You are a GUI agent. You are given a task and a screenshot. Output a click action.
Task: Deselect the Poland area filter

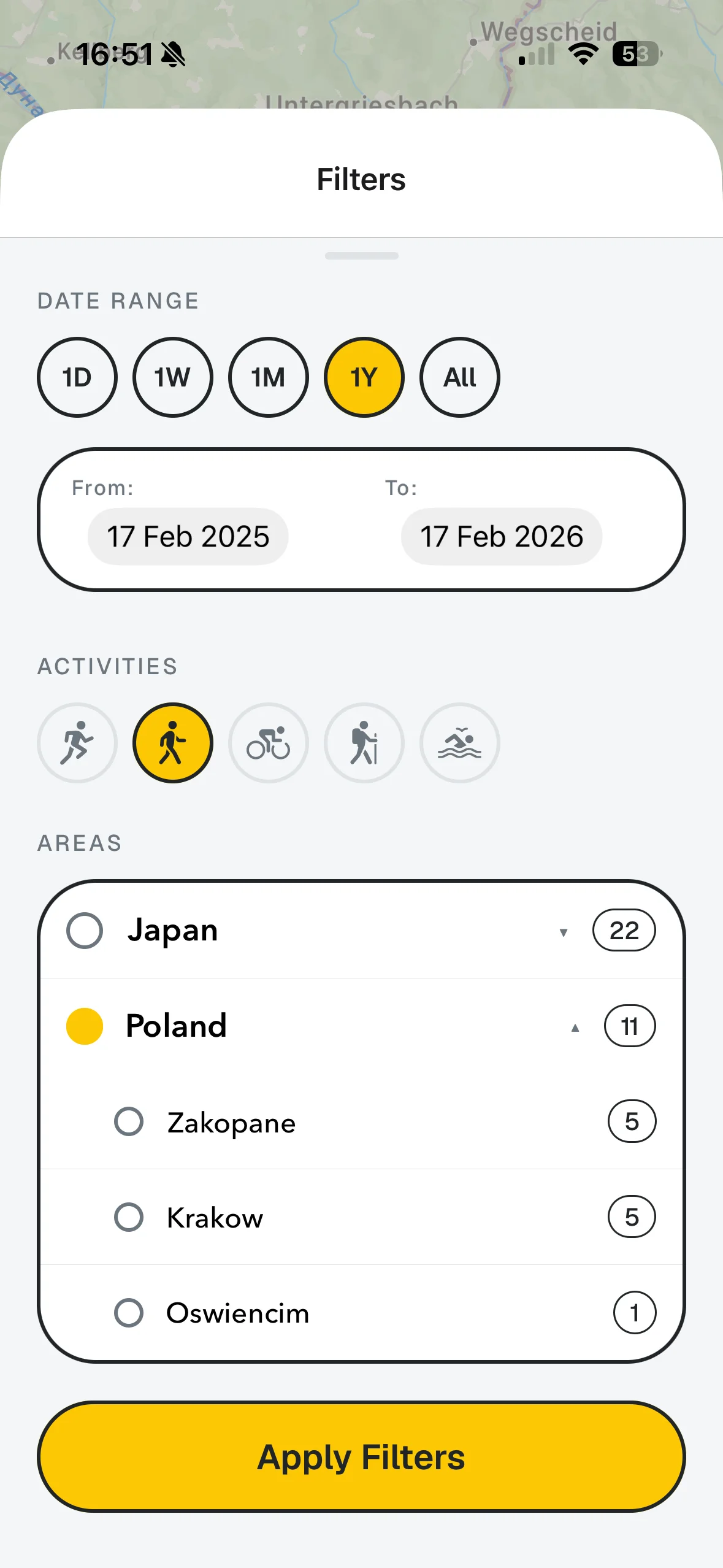coord(85,1024)
